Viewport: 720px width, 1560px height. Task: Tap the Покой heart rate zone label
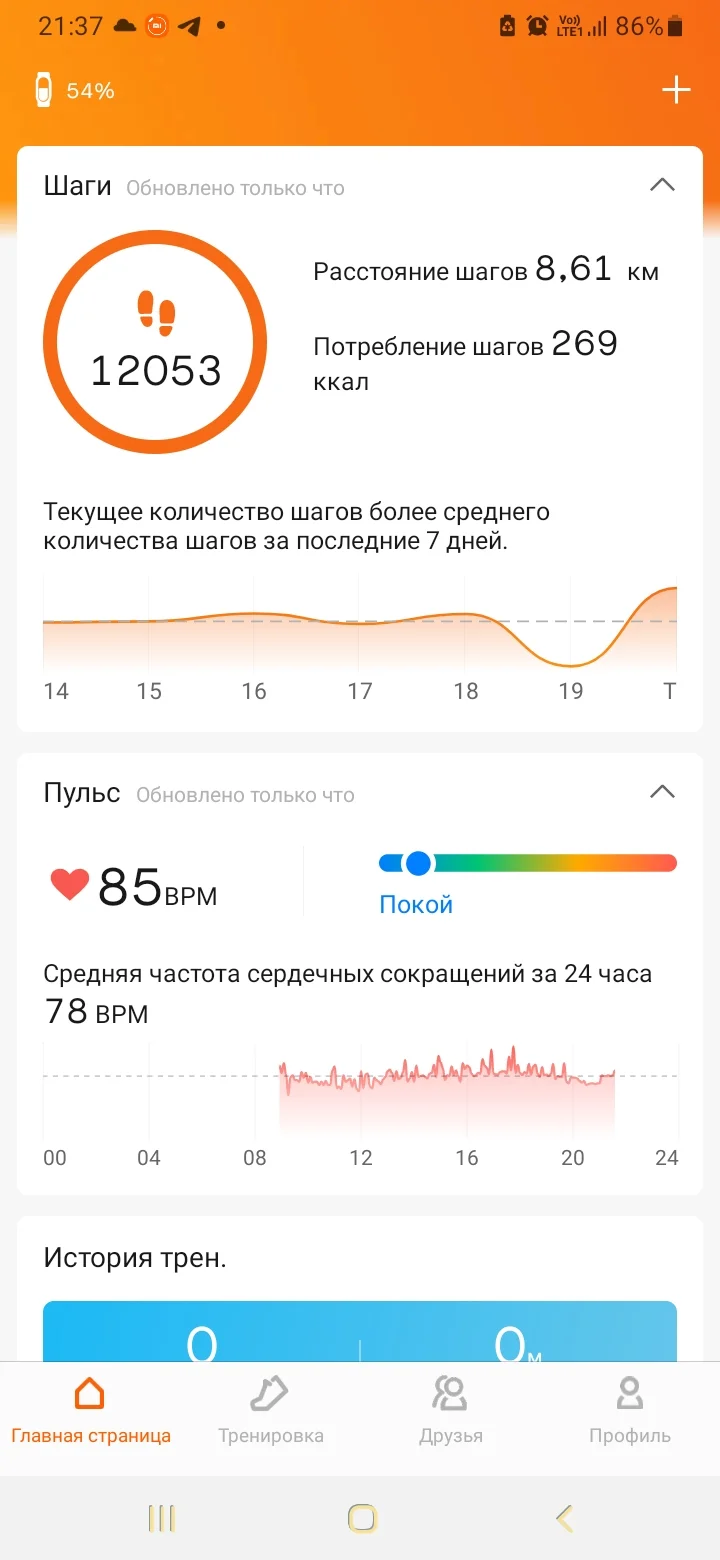point(415,903)
